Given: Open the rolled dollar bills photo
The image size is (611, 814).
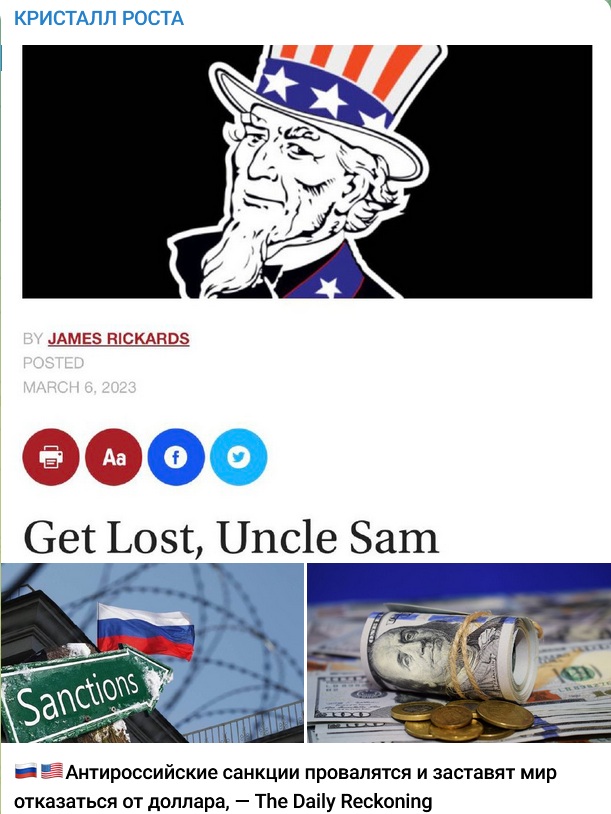Looking at the screenshot, I should coord(458,653).
